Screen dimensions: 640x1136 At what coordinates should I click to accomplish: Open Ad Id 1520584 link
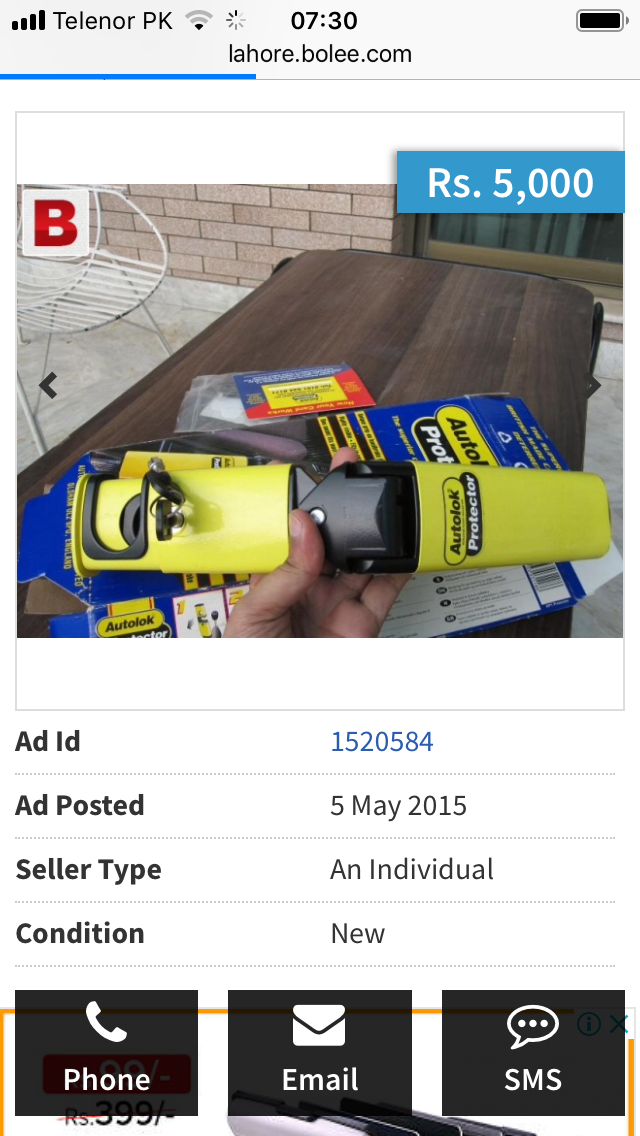pyautogui.click(x=382, y=742)
